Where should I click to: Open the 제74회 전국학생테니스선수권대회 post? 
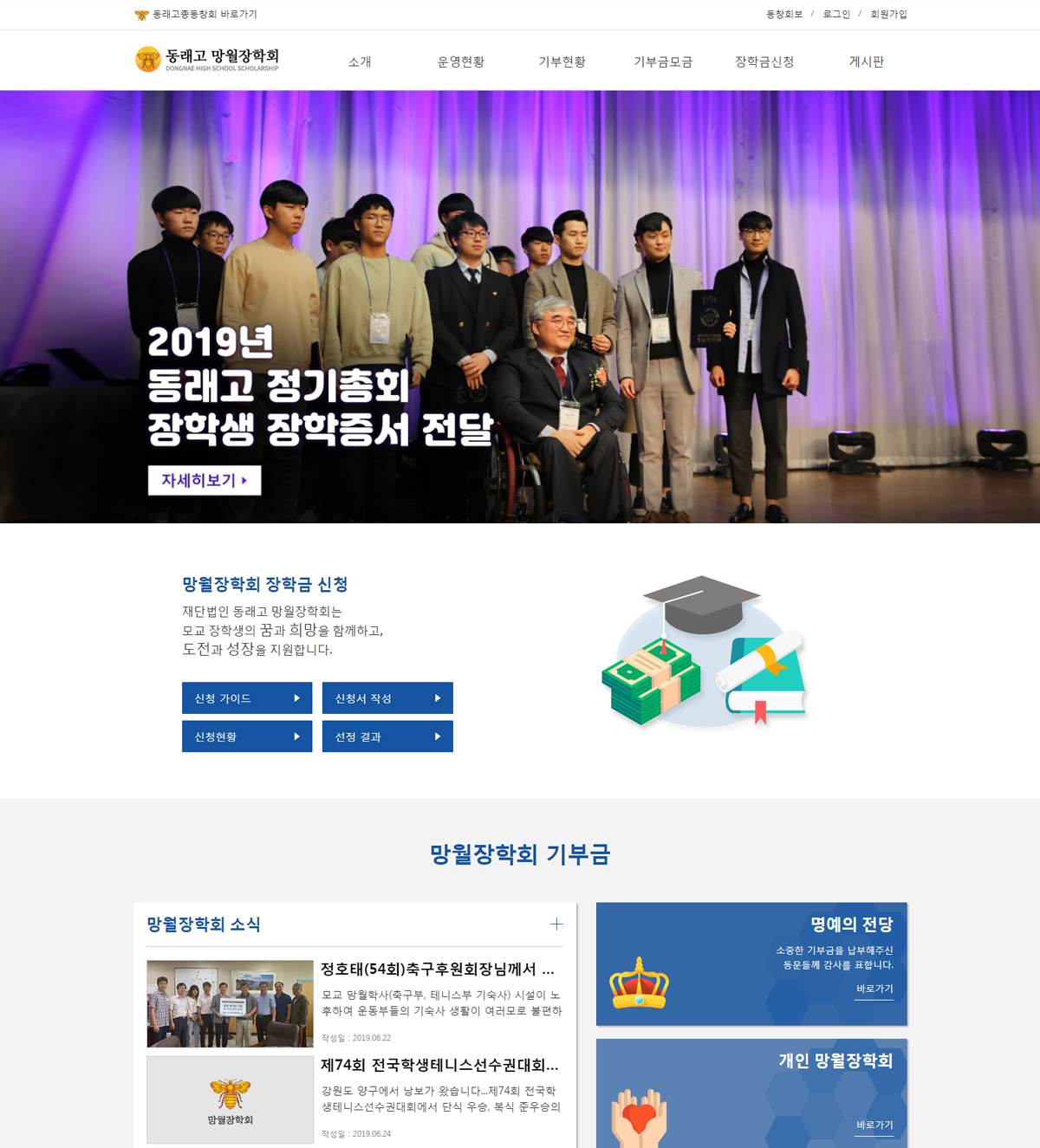(439, 1065)
